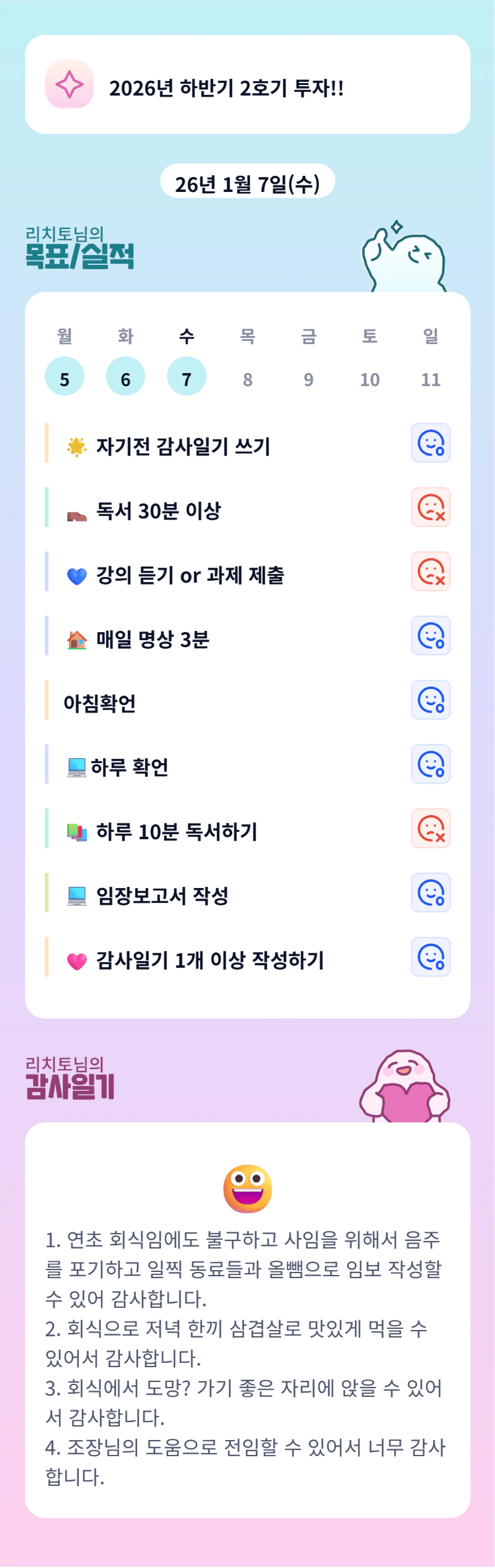Tap the status face for 자기전 감사일기 쓰기
The image size is (495, 1568).
[x=430, y=443]
